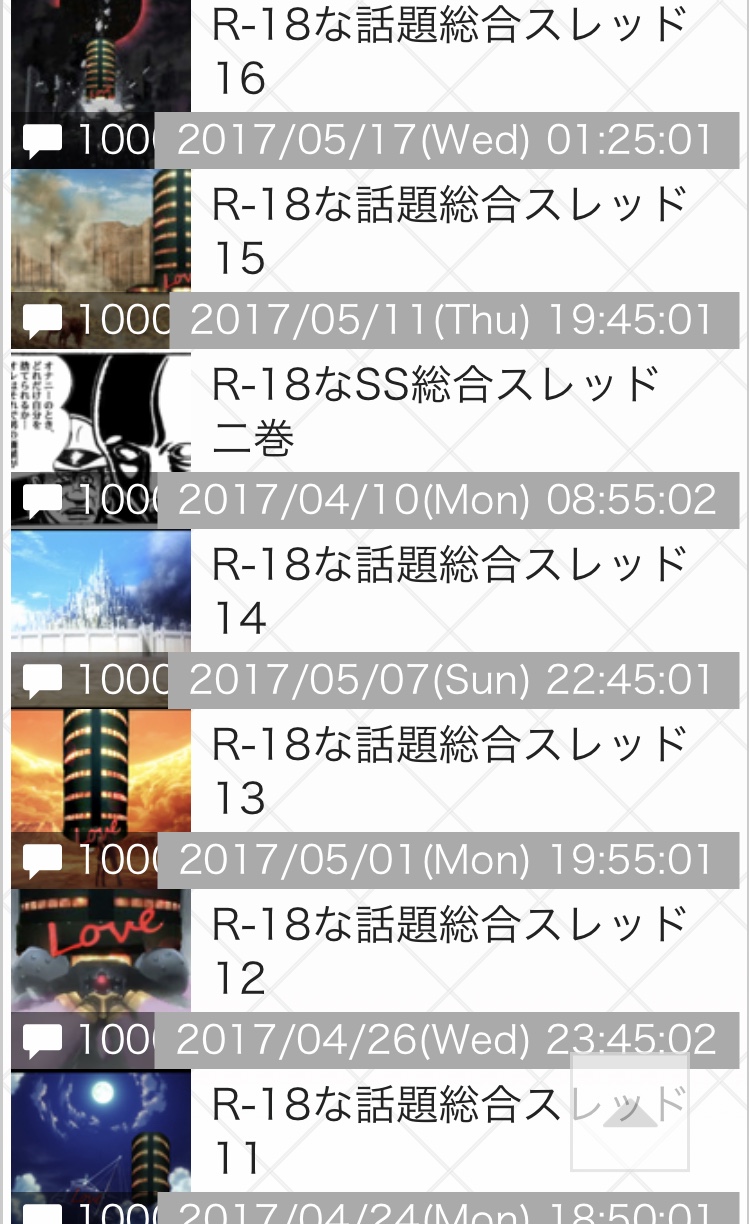Screen dimensions: 749x1224
Task: Tap the back-to-top arrow button
Action: [630, 1111]
